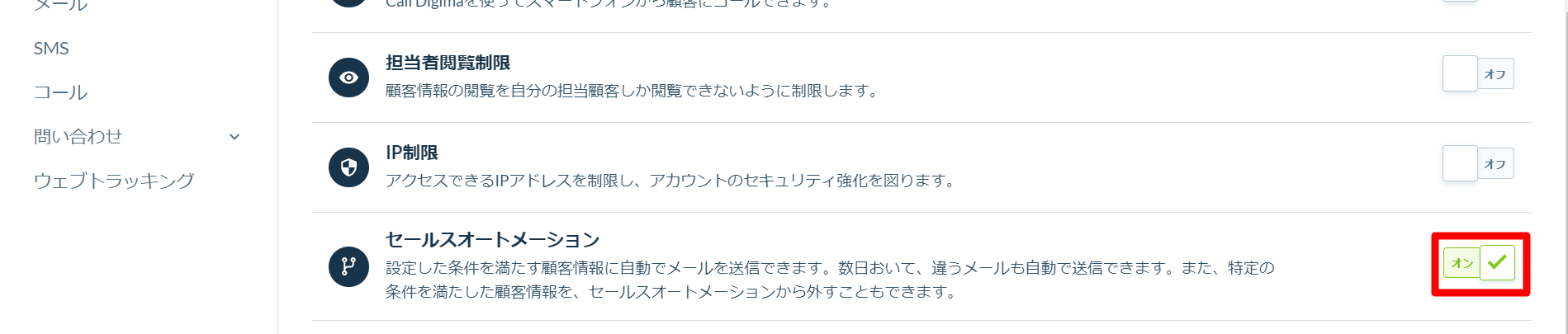Open ウェブトラッキング in the sidebar
The image size is (1568, 334).
[x=114, y=181]
